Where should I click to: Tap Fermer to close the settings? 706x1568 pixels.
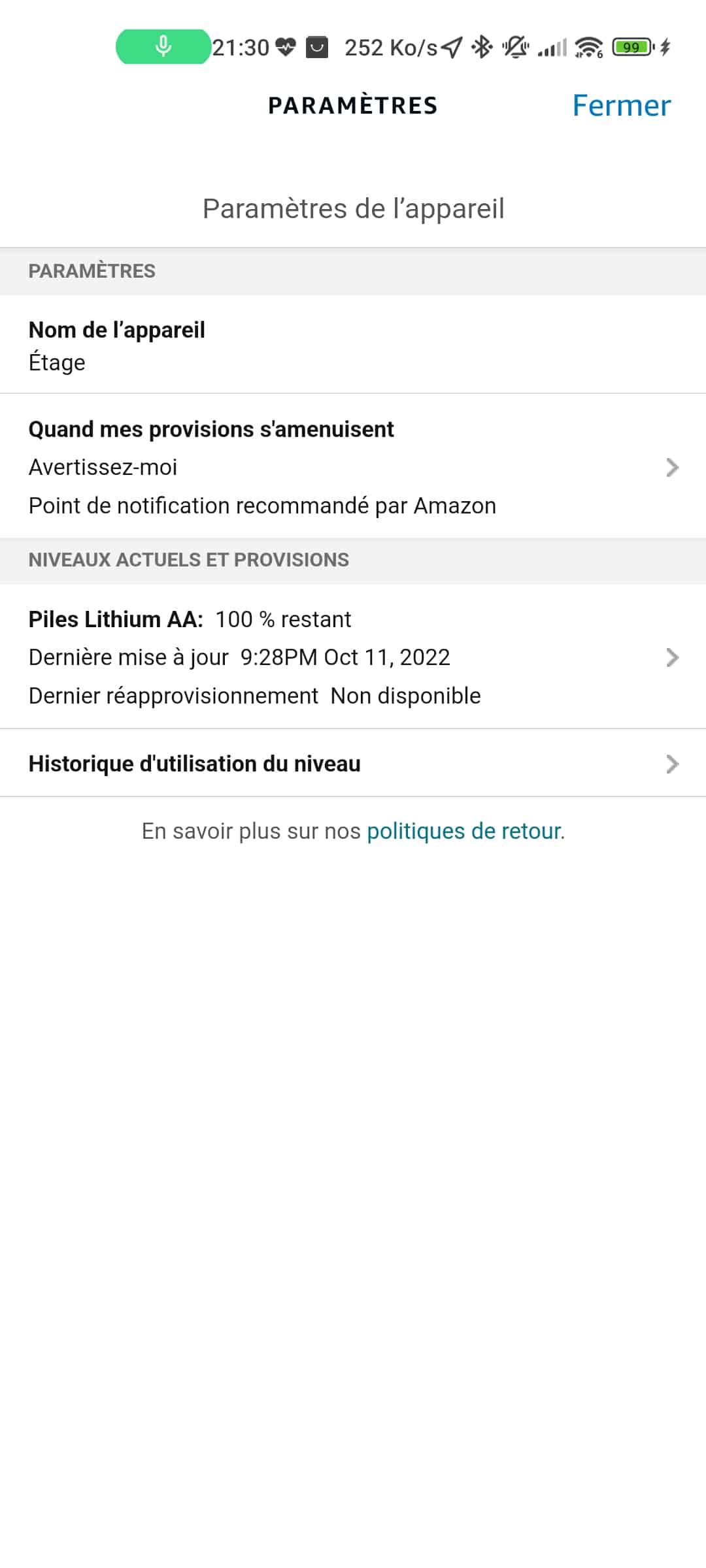pos(621,105)
